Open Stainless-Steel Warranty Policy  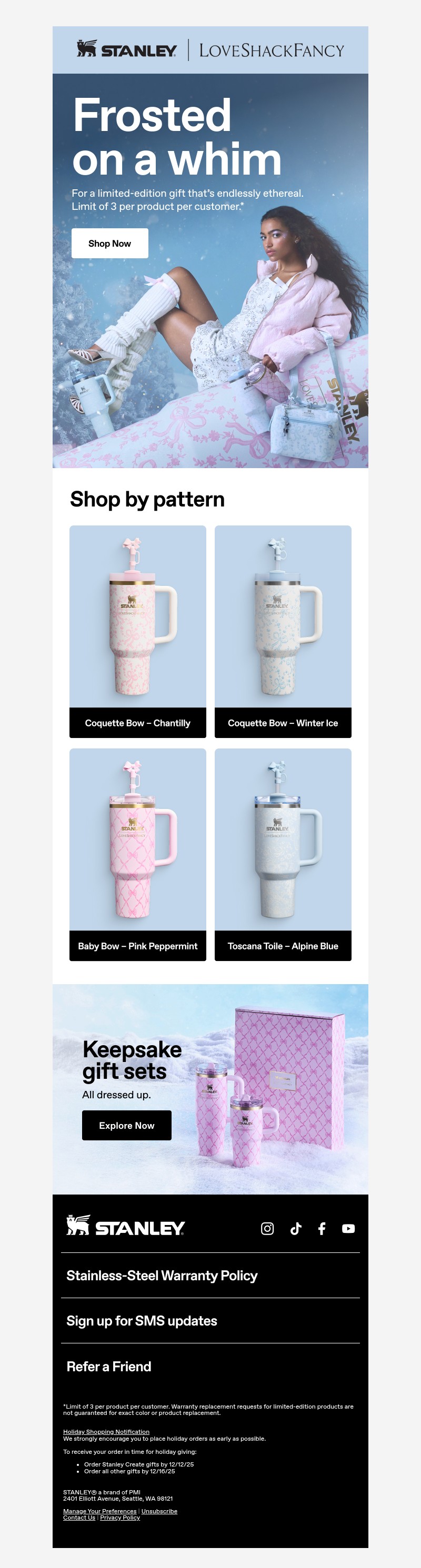[x=162, y=1275]
